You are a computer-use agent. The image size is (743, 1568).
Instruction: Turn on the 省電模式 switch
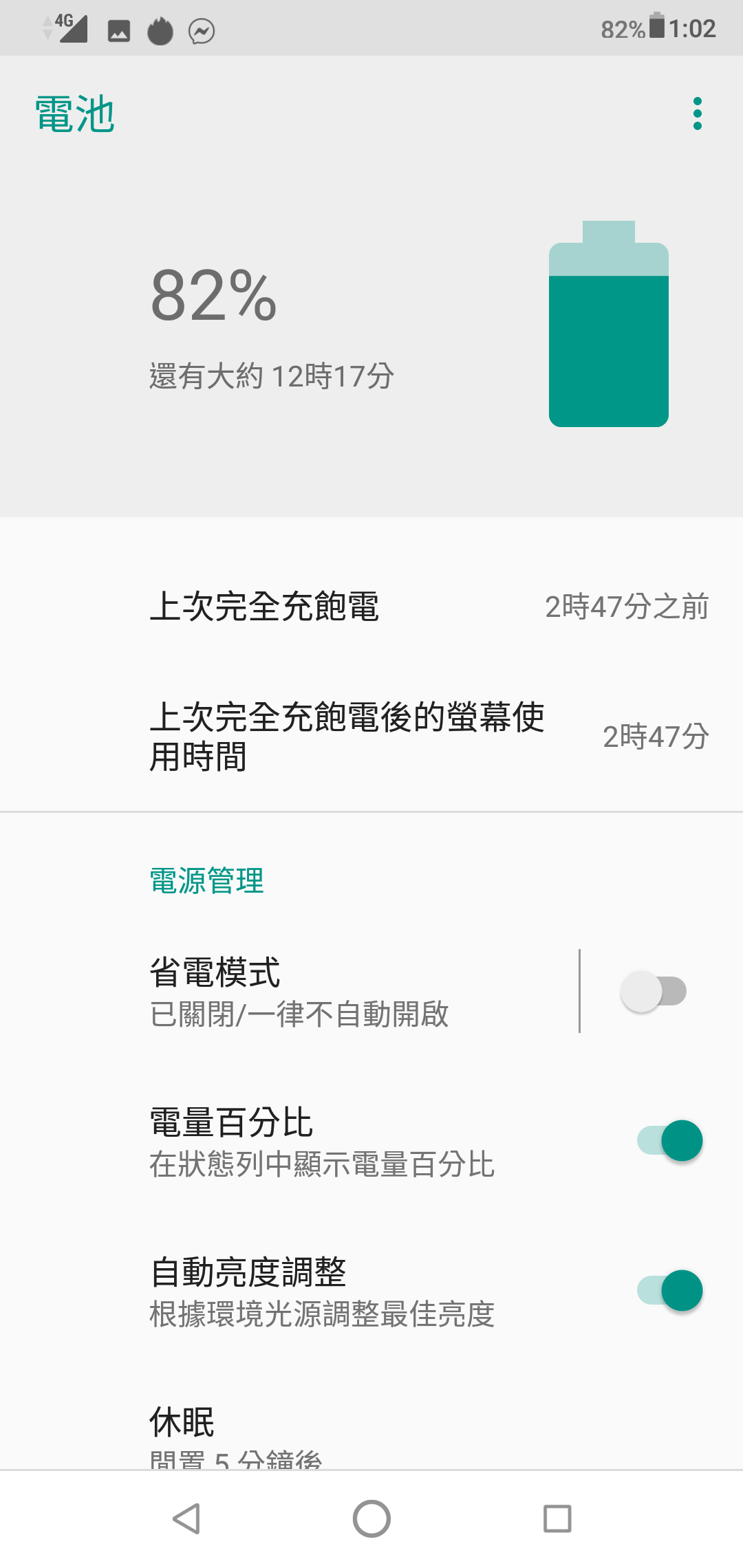pos(654,991)
